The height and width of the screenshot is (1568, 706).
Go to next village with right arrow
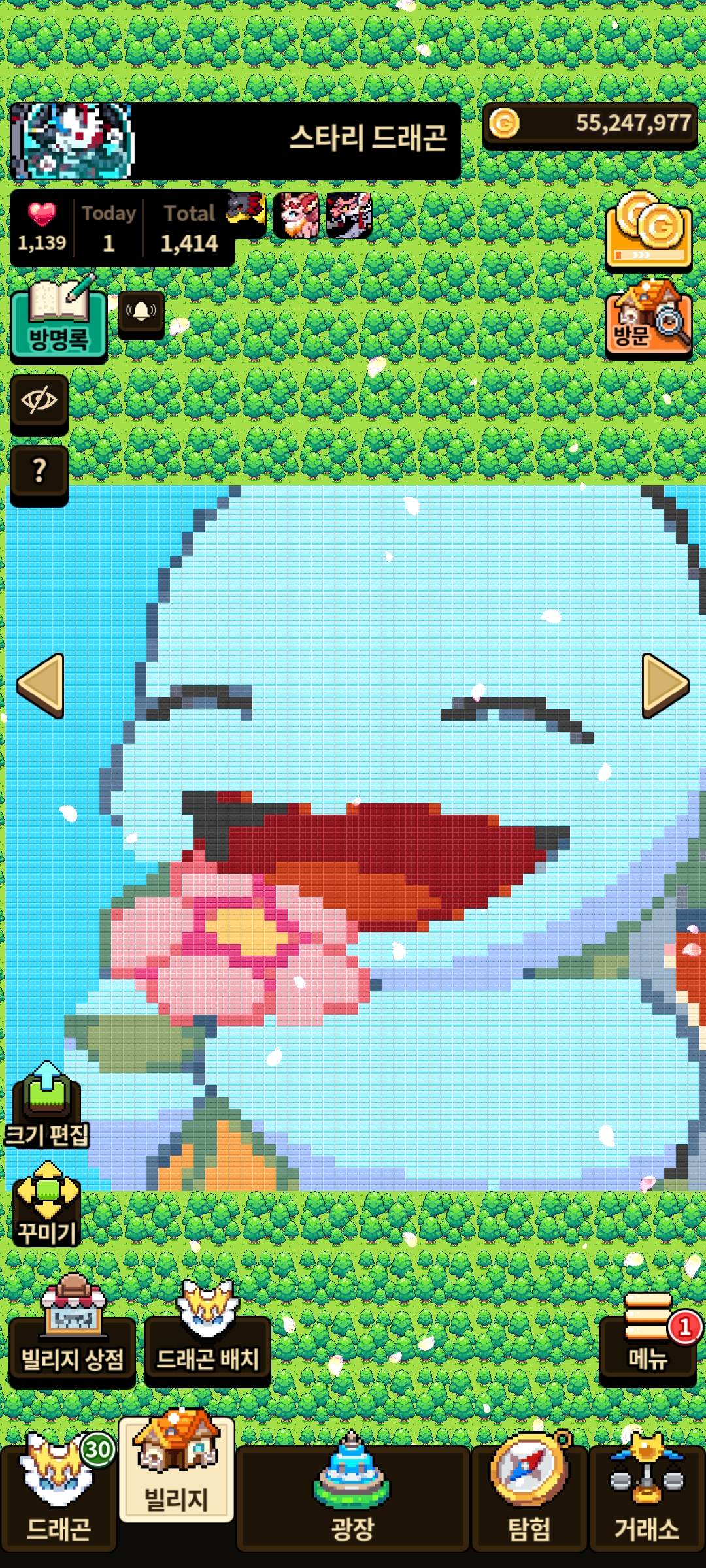[x=665, y=685]
